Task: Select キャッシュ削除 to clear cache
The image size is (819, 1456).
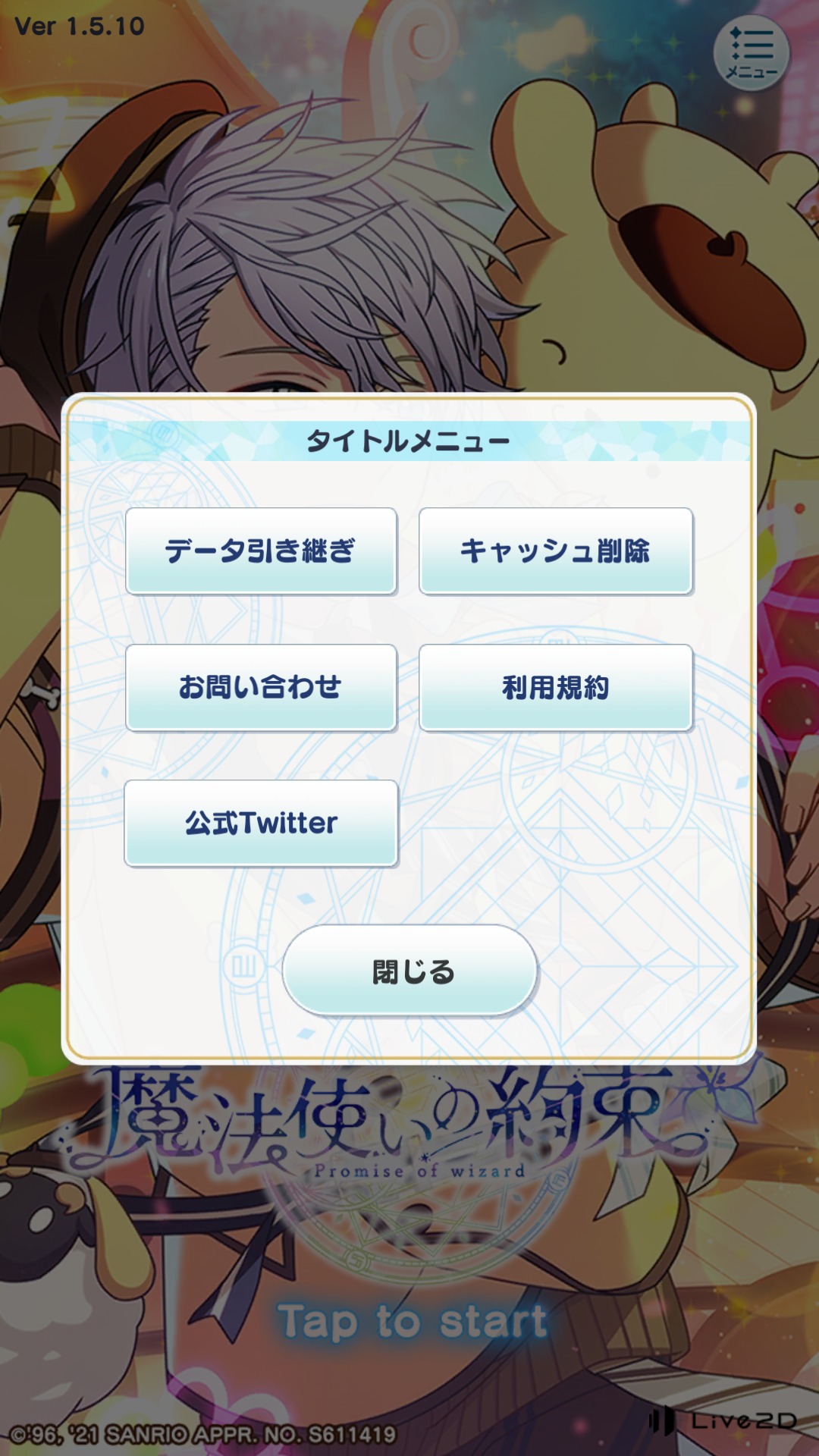Action: click(555, 551)
